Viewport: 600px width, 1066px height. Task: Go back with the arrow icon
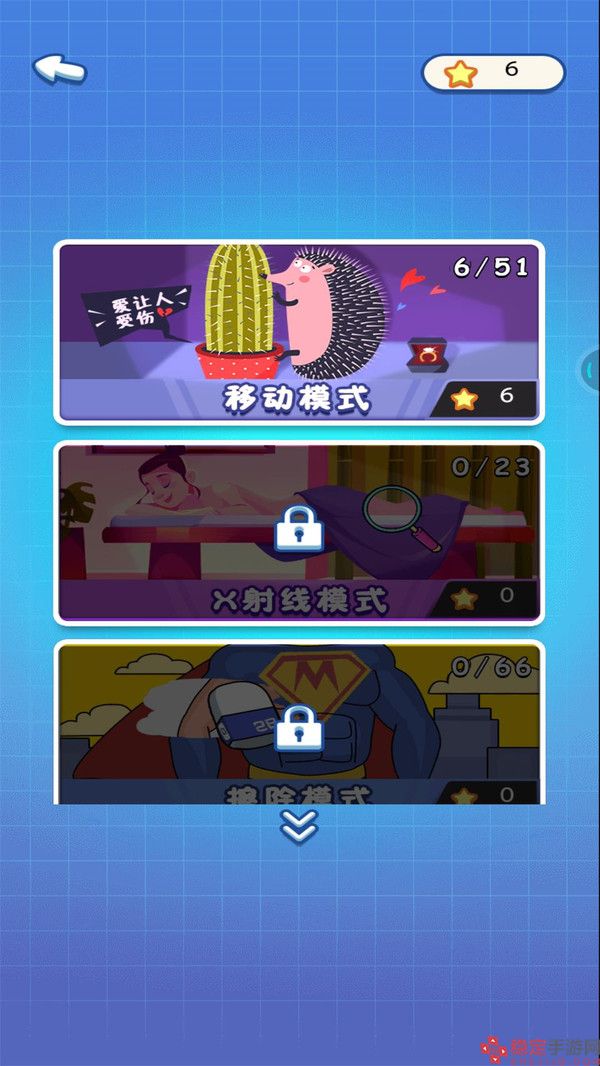pos(60,69)
